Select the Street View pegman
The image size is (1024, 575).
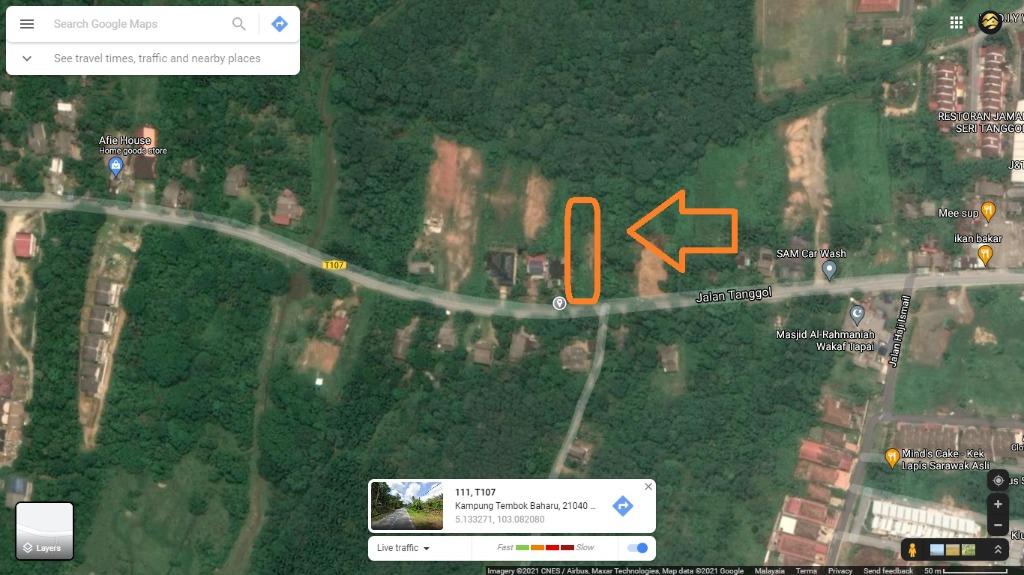click(913, 549)
